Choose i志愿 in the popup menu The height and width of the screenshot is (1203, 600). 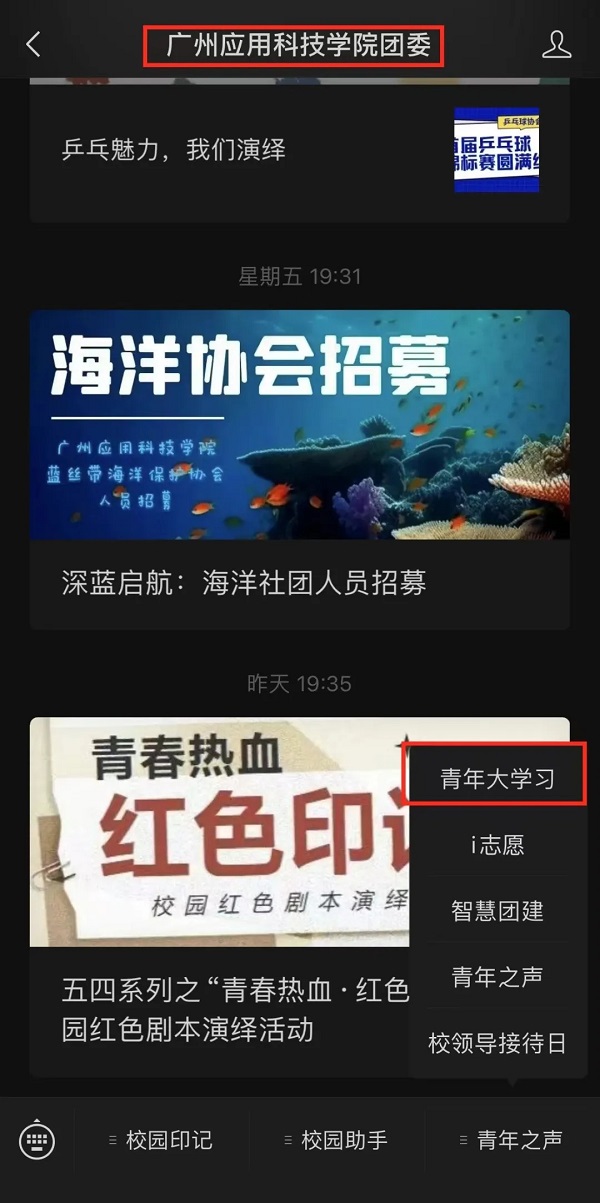pos(497,845)
